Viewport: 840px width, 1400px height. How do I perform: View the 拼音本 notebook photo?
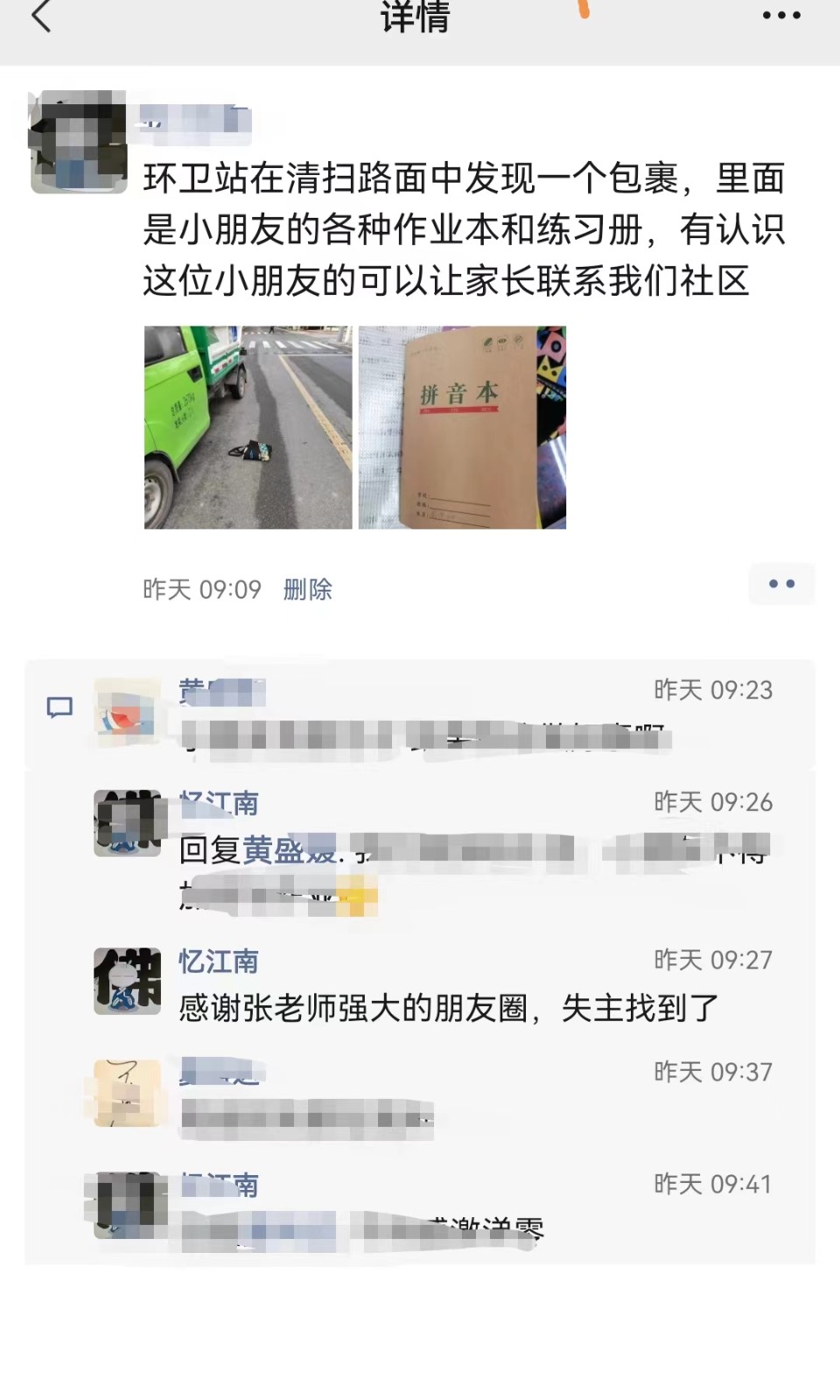point(462,427)
